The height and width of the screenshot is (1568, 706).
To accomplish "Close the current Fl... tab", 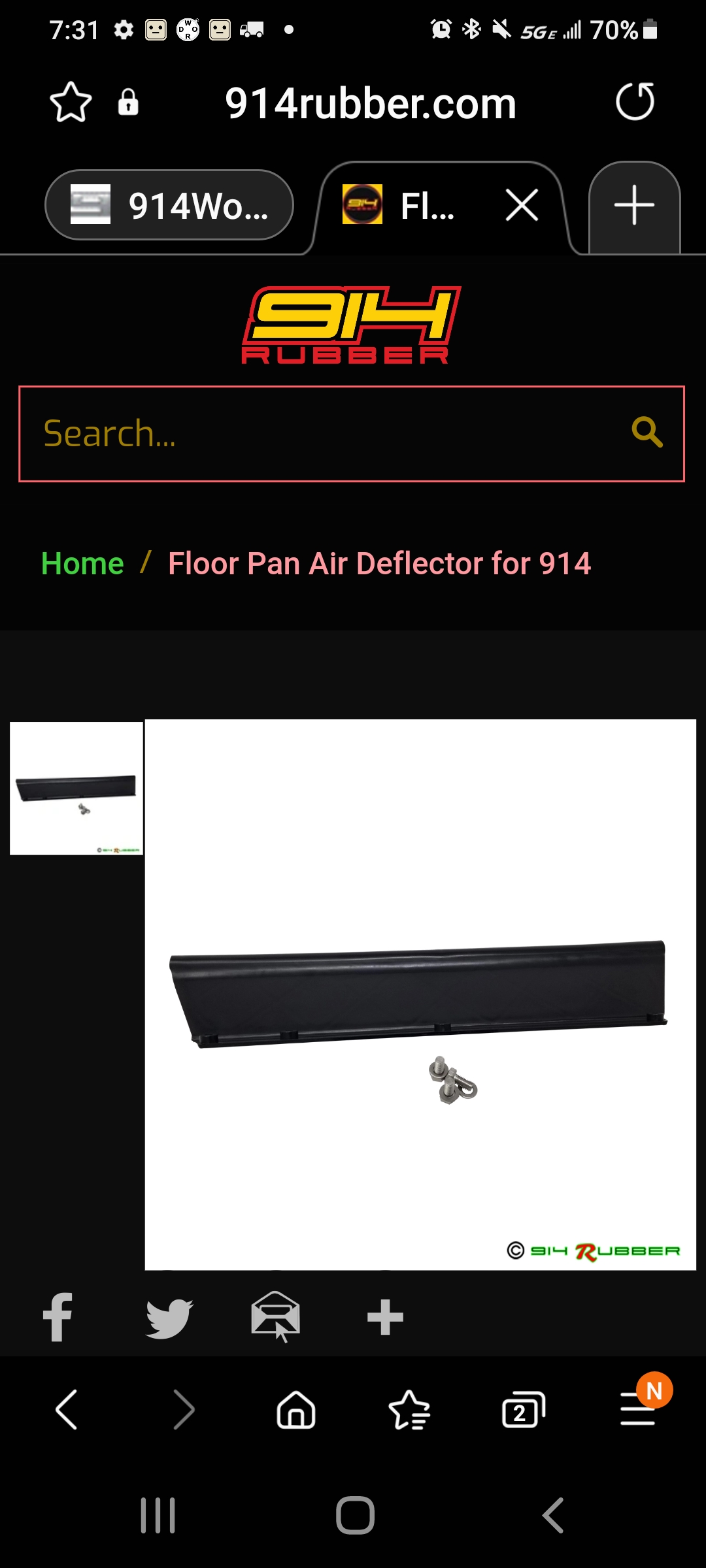I will coord(522,205).
